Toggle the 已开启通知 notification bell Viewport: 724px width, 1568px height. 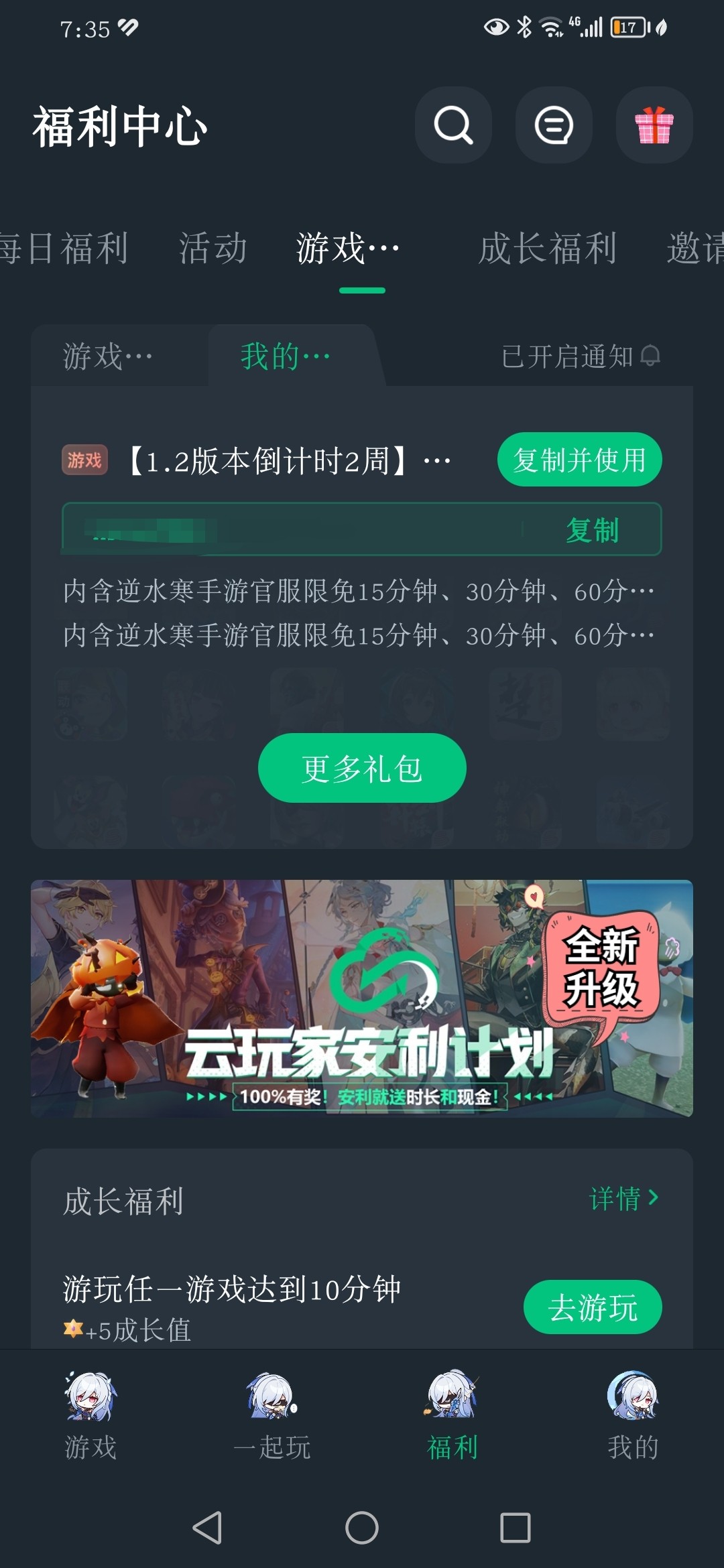pos(581,356)
